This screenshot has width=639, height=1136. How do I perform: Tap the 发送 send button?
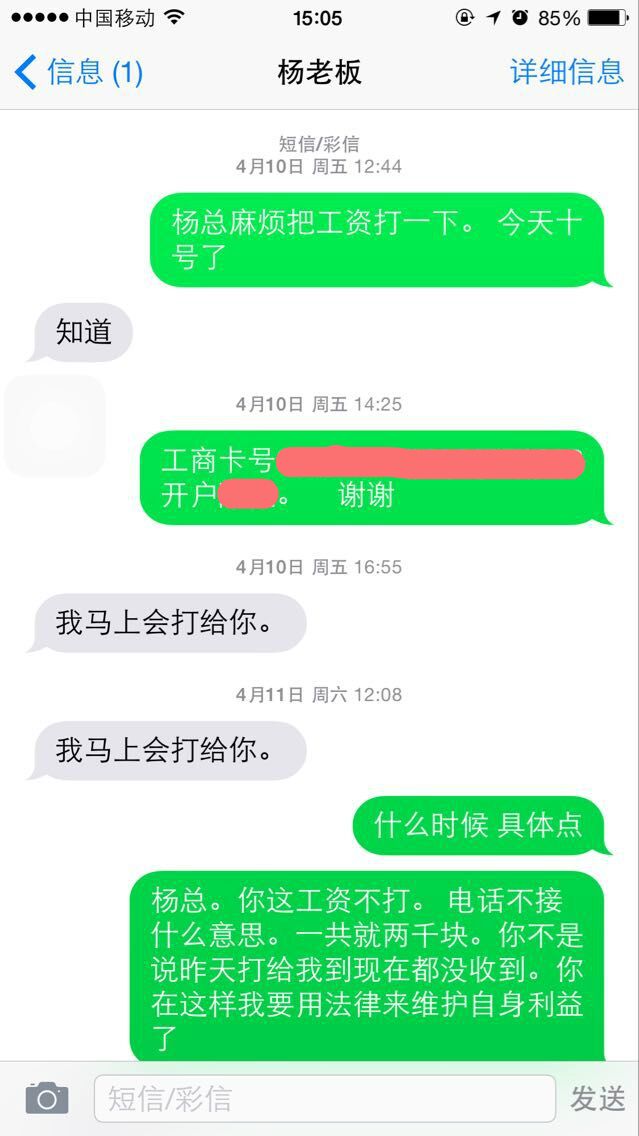(x=598, y=1098)
